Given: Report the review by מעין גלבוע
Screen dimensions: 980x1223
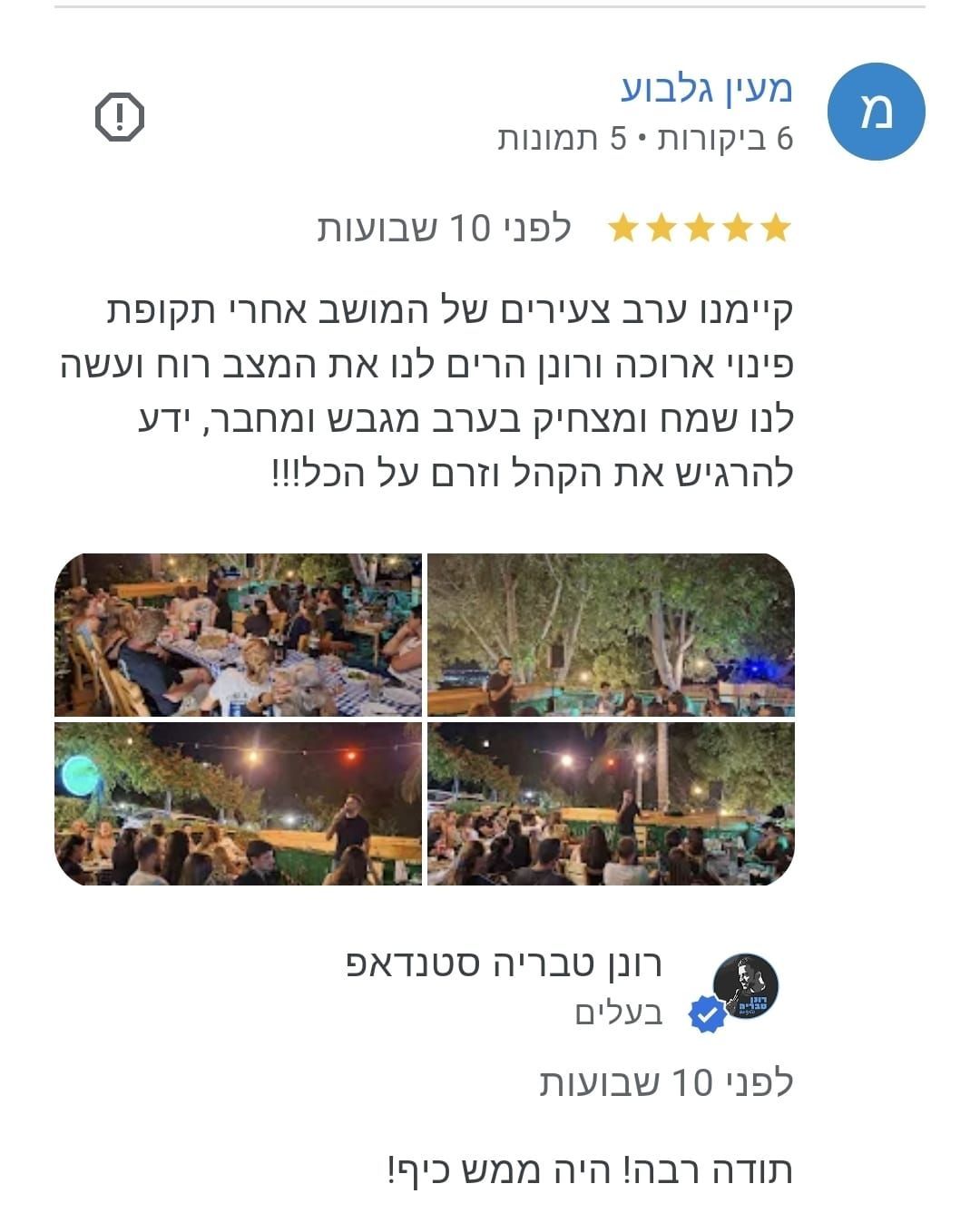Looking at the screenshot, I should [x=120, y=117].
